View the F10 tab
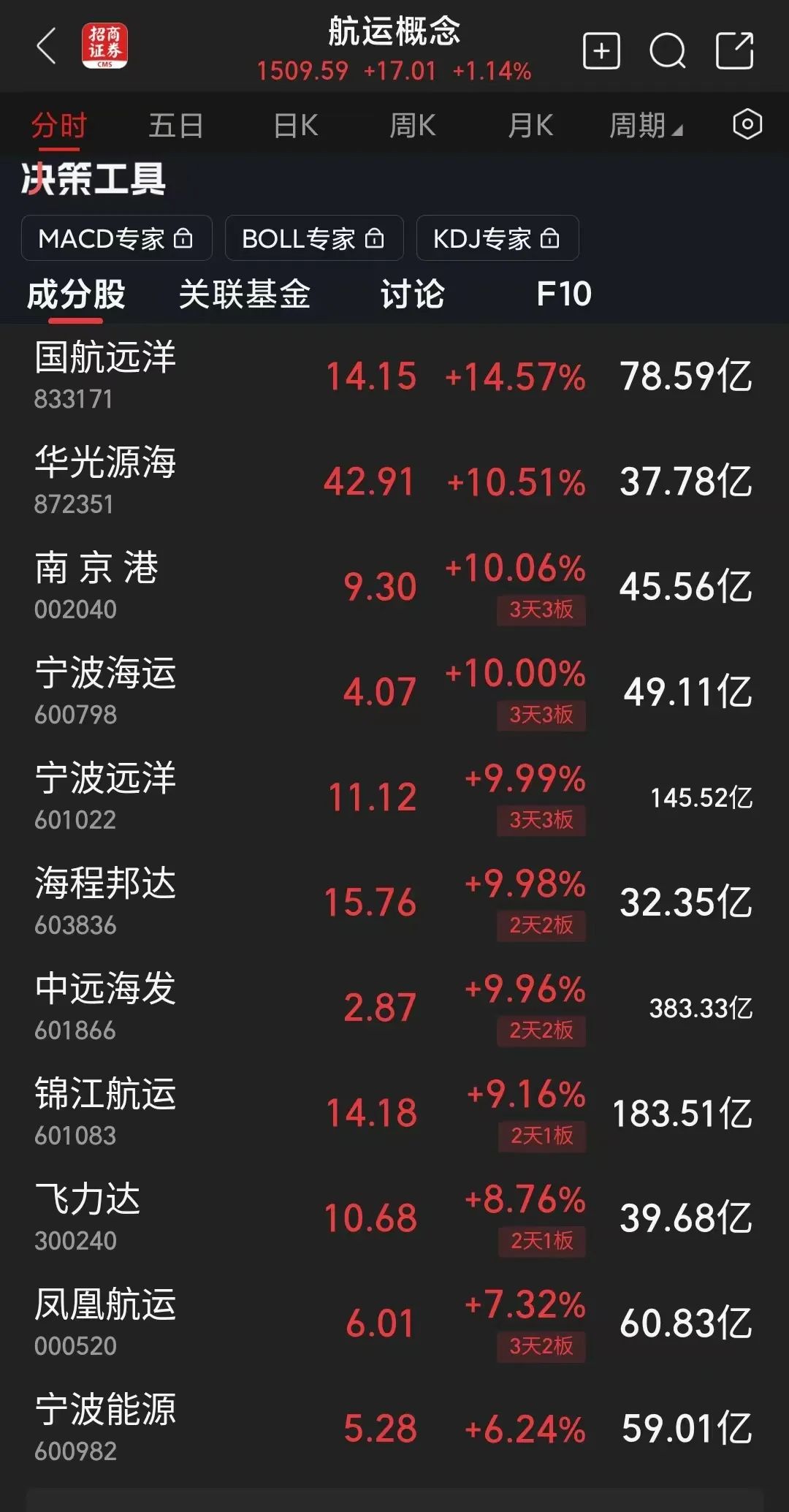This screenshot has width=789, height=1512. click(x=563, y=295)
